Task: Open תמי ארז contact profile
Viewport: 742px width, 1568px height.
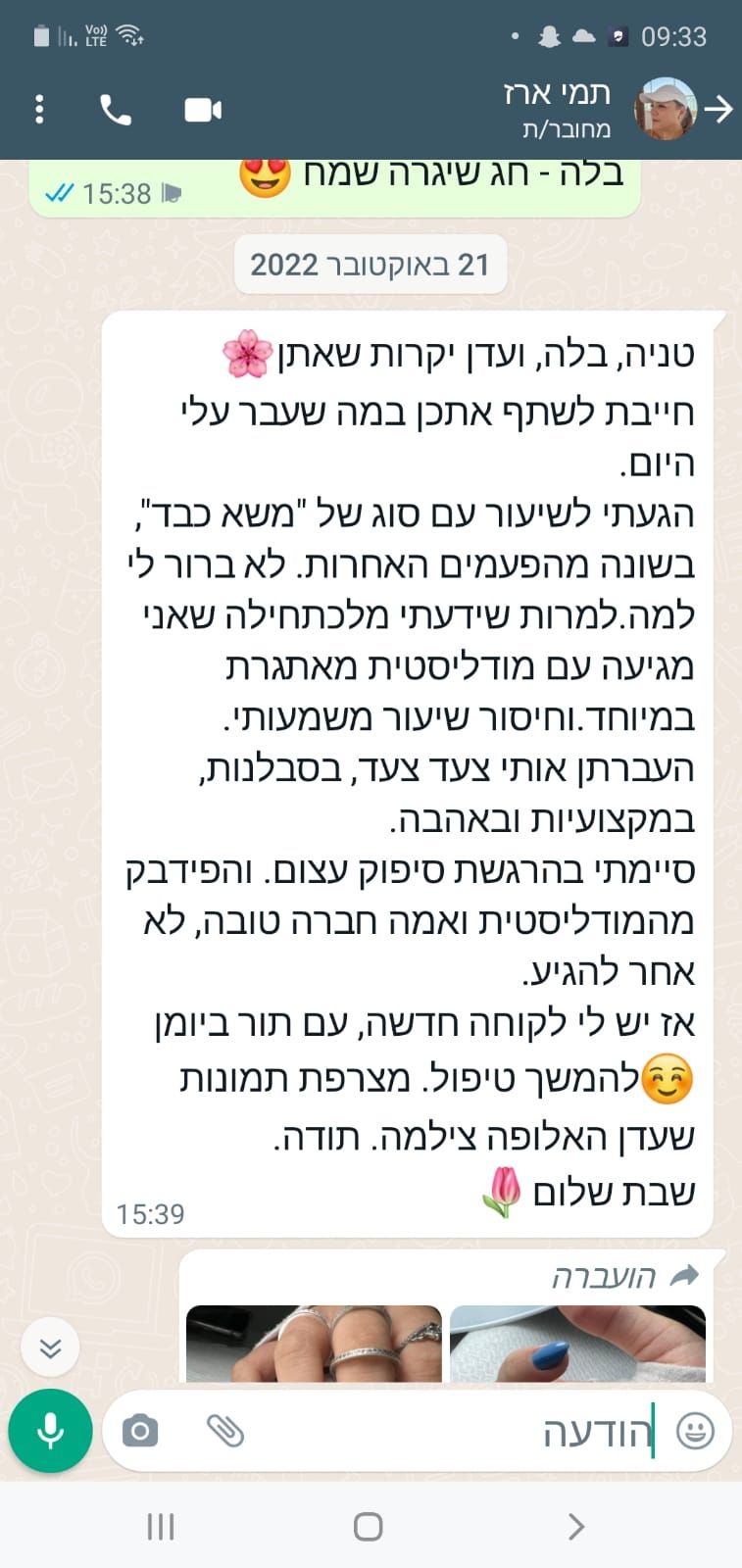Action: coord(557,108)
